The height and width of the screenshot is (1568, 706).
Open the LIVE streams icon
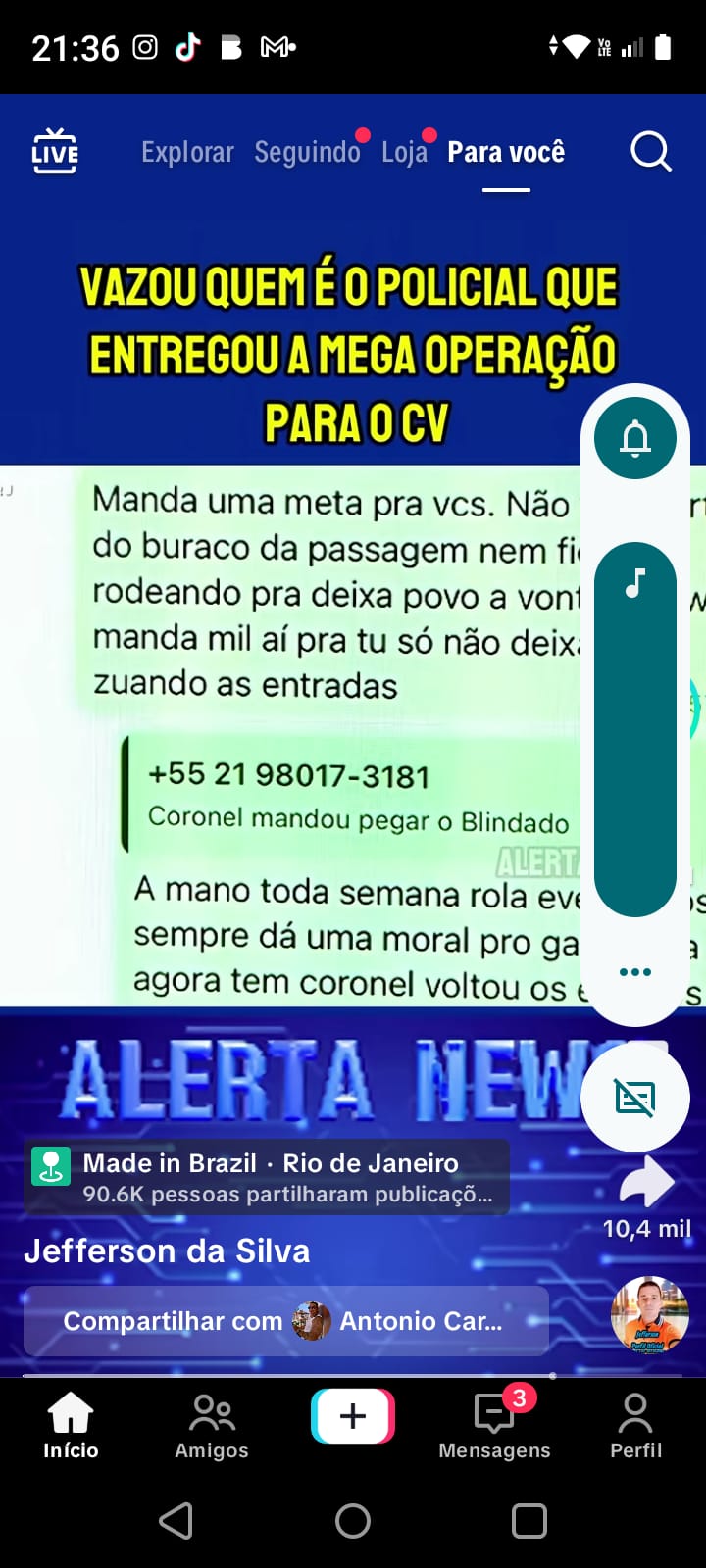pos(55,152)
